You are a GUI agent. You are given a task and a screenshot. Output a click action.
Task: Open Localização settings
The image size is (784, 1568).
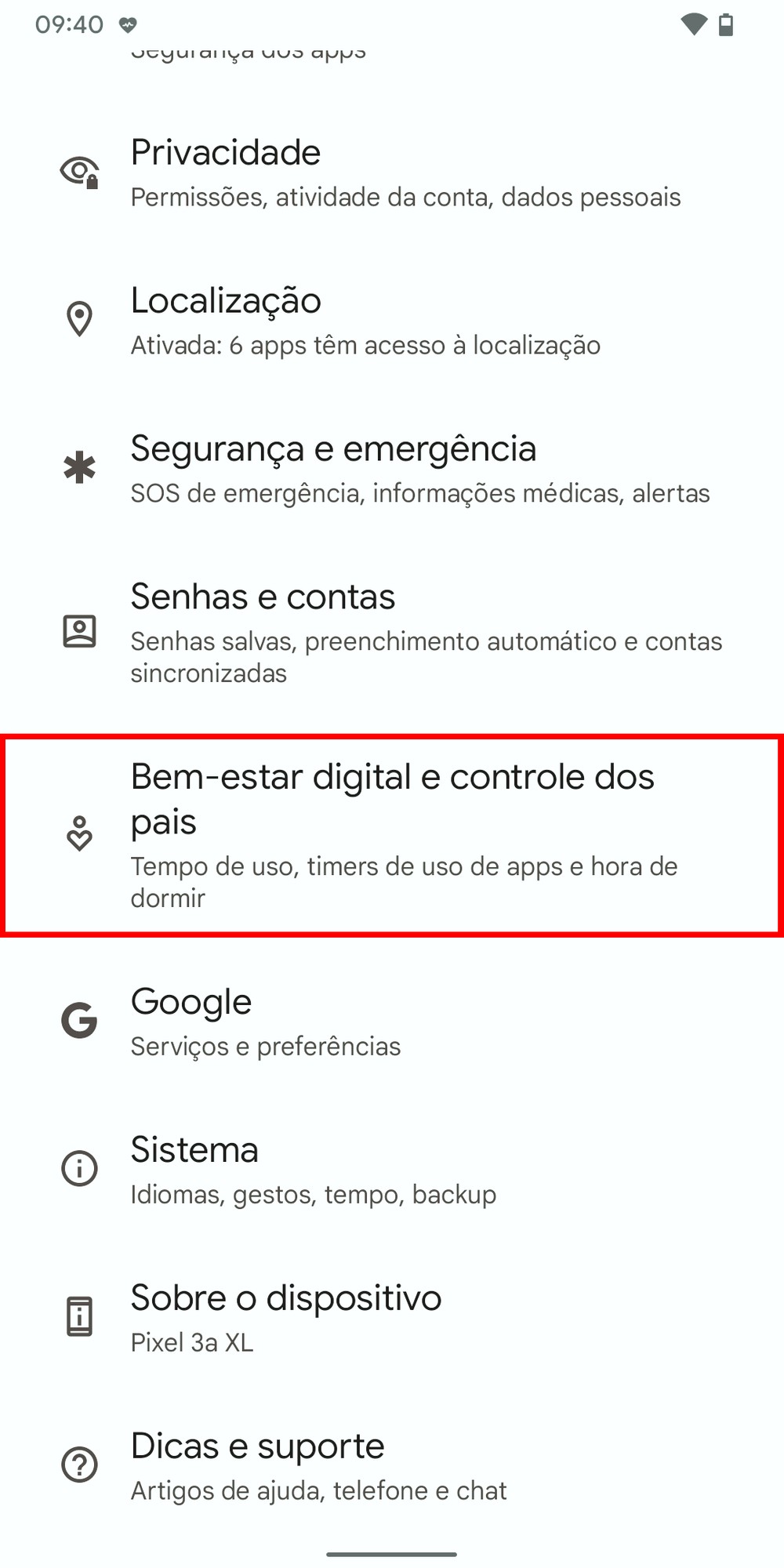[392, 321]
